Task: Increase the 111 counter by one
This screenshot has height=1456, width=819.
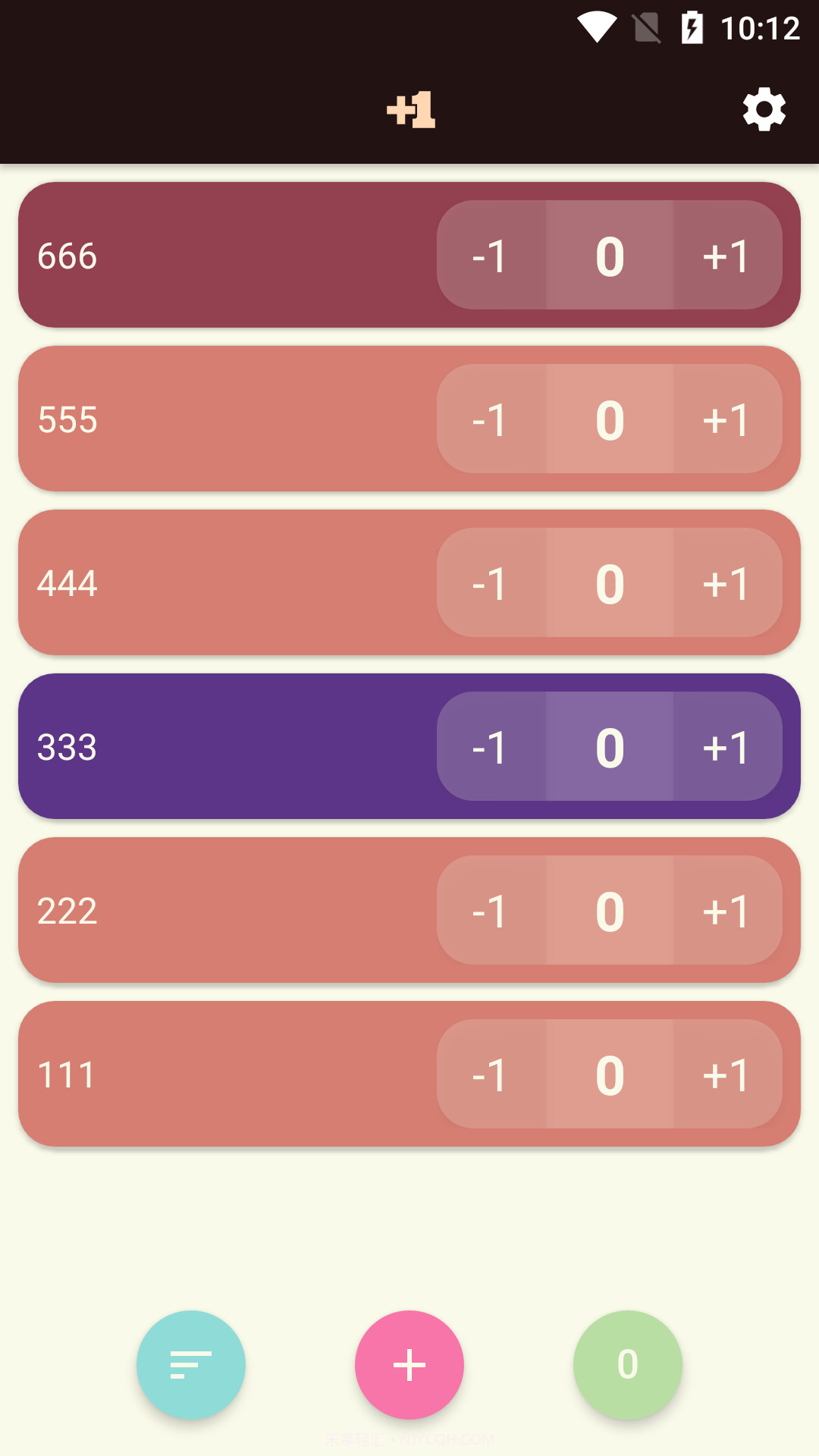Action: [726, 1075]
